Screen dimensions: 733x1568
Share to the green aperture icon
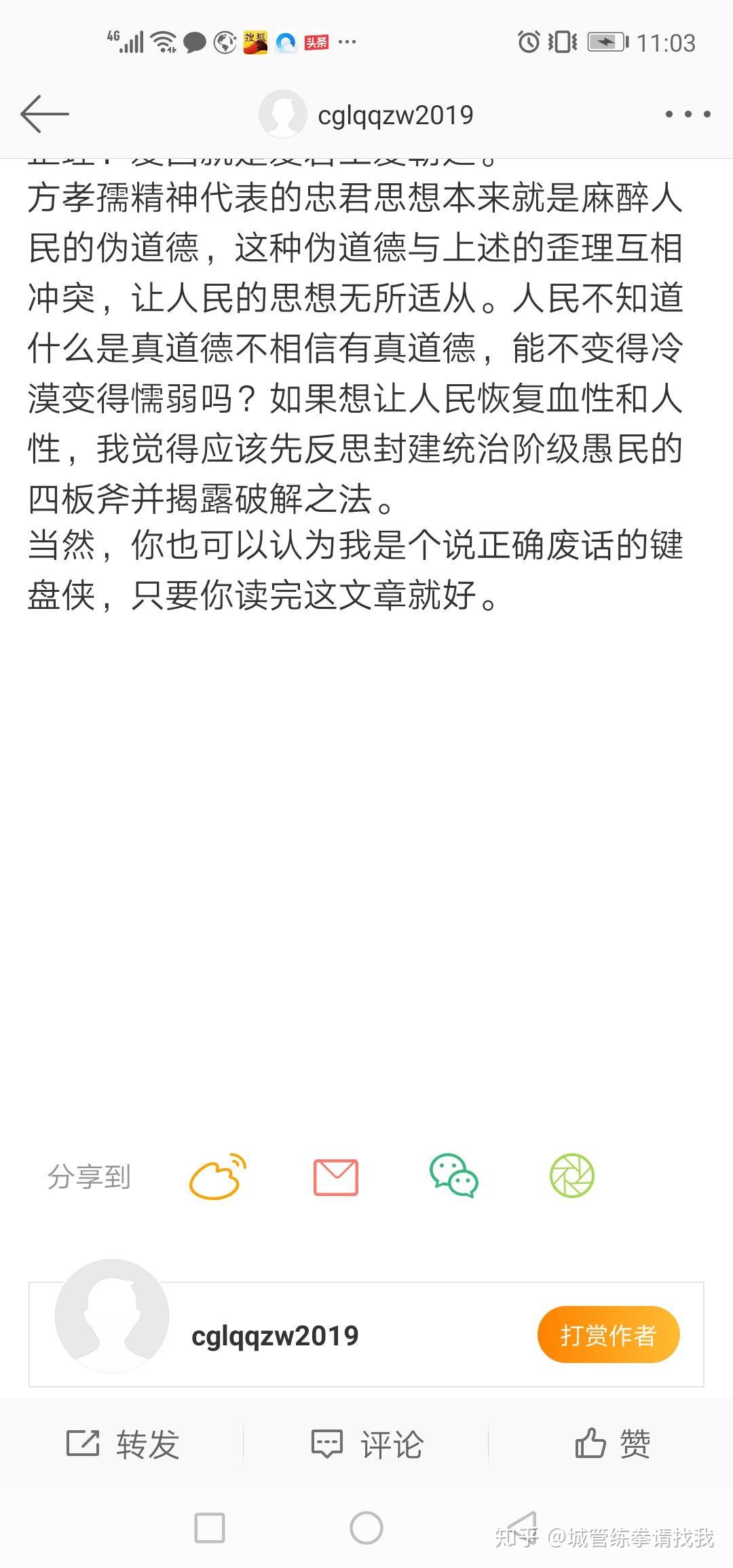(572, 1176)
